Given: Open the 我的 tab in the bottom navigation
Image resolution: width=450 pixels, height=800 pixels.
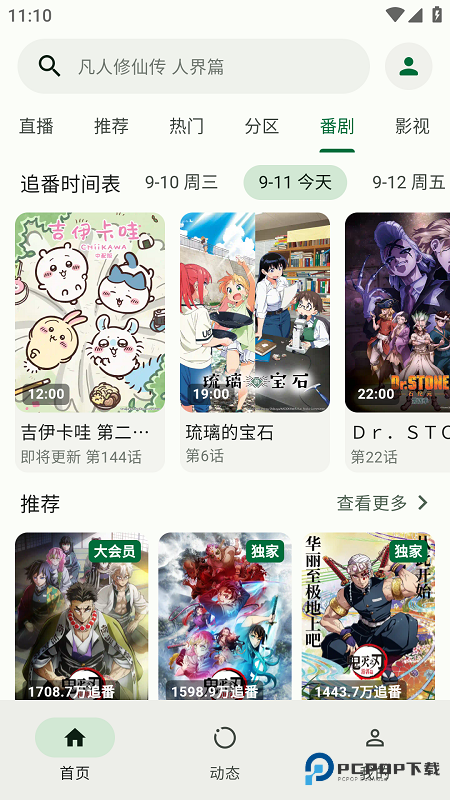Looking at the screenshot, I should click(x=375, y=753).
